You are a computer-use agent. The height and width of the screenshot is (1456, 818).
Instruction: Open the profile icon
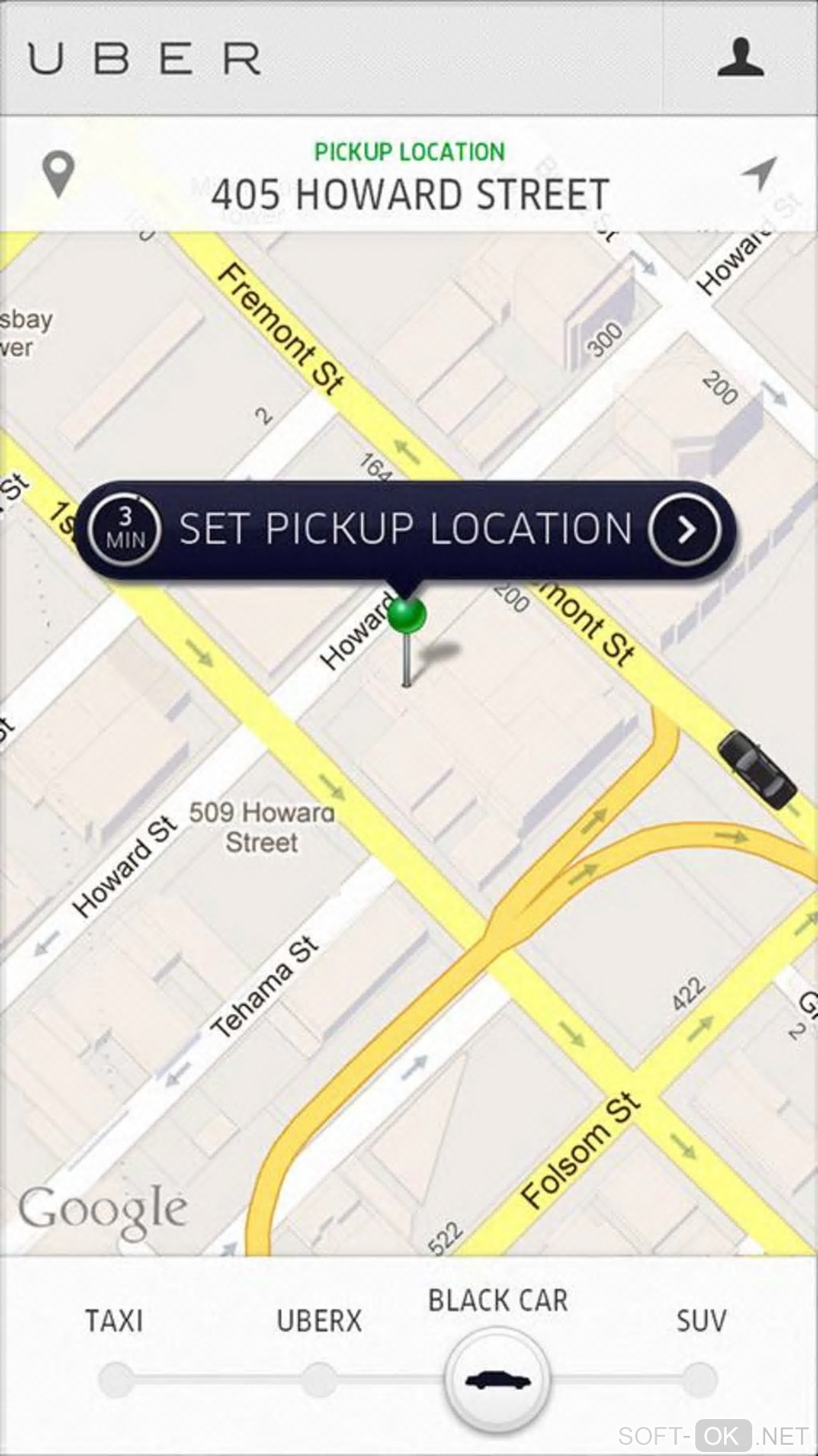coord(739,58)
